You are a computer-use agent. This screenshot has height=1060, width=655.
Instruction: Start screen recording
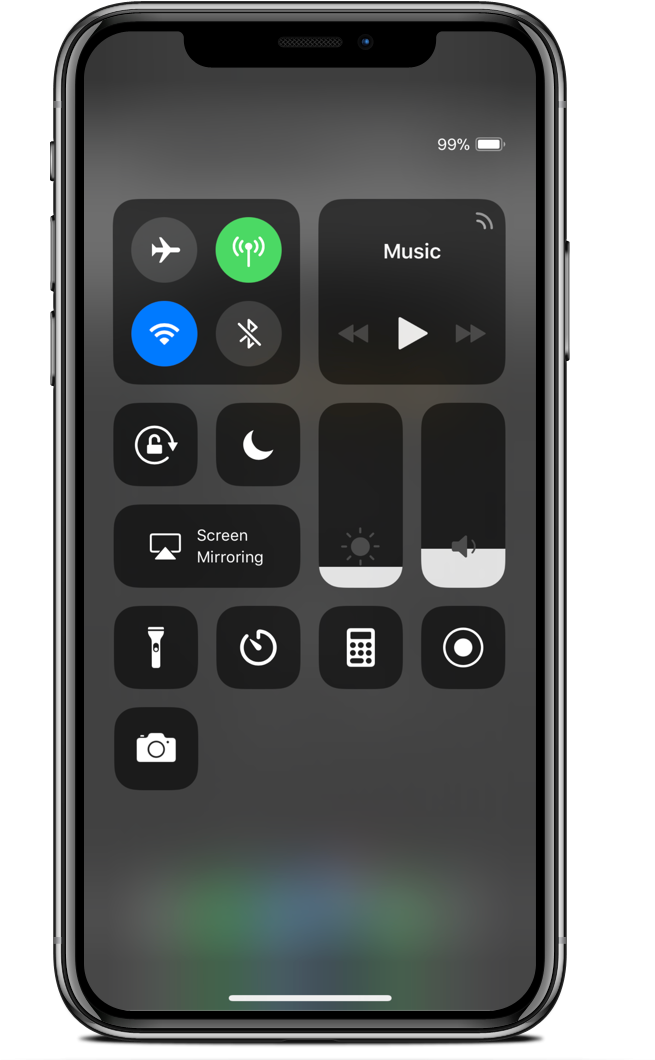coord(463,647)
